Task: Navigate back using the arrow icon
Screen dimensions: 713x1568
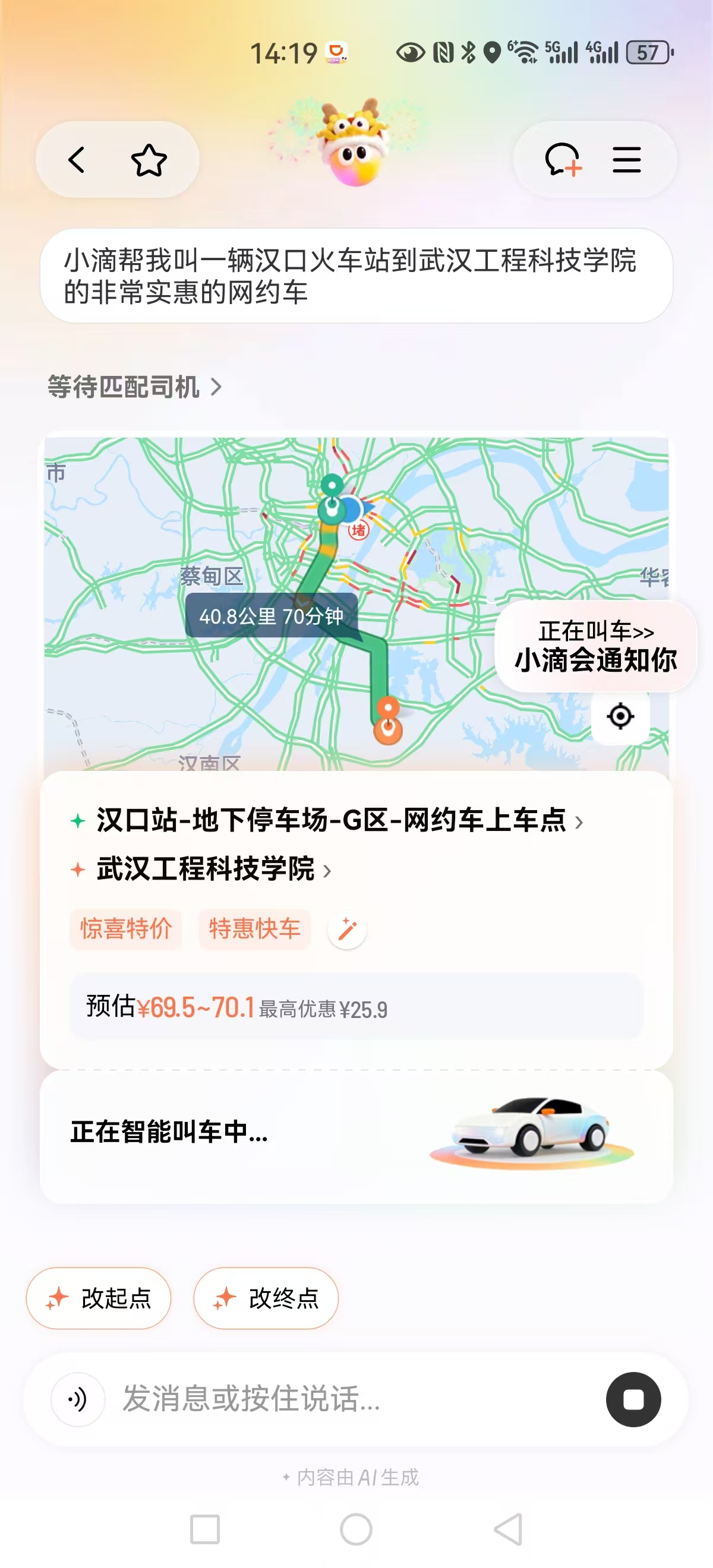Action: pos(75,160)
